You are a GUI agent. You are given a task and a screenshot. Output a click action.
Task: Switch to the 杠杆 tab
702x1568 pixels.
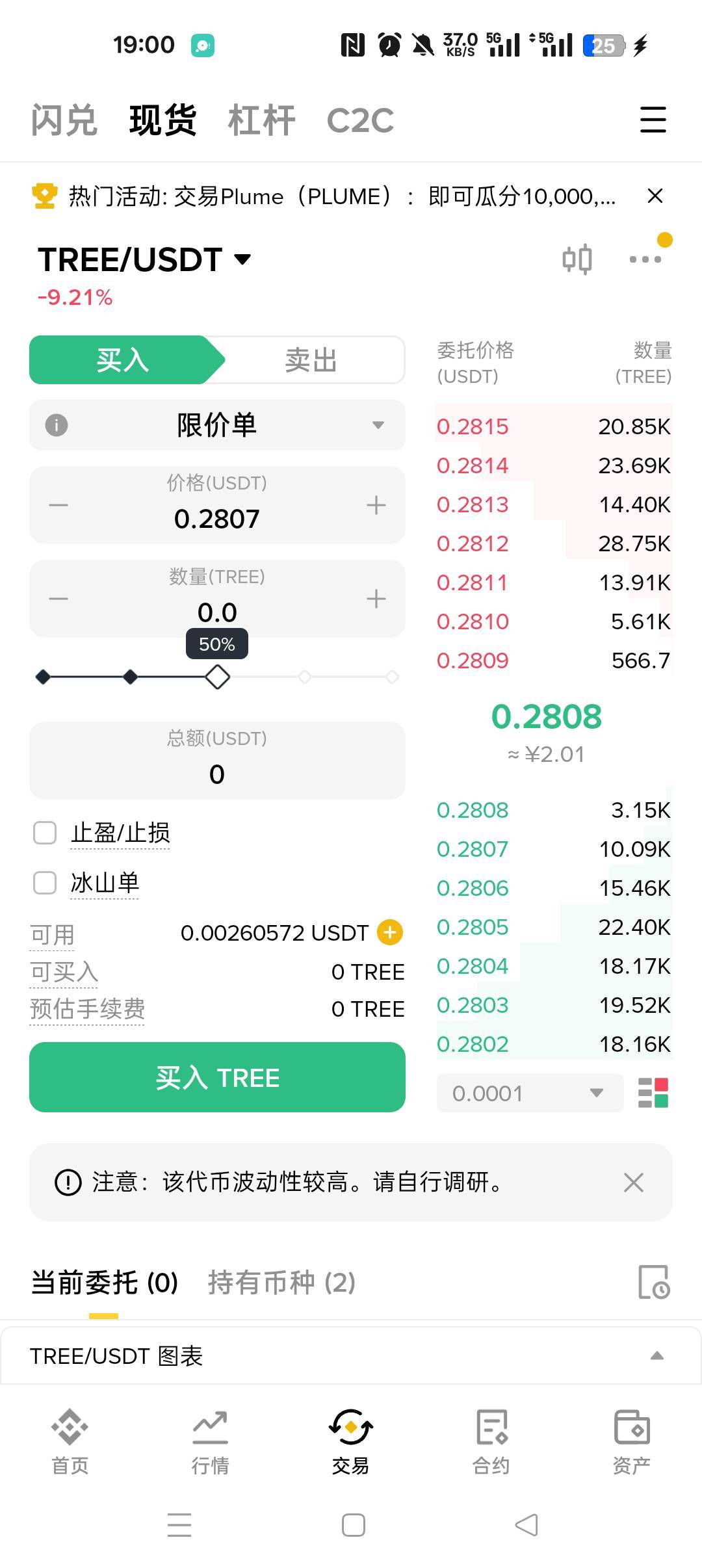point(261,120)
